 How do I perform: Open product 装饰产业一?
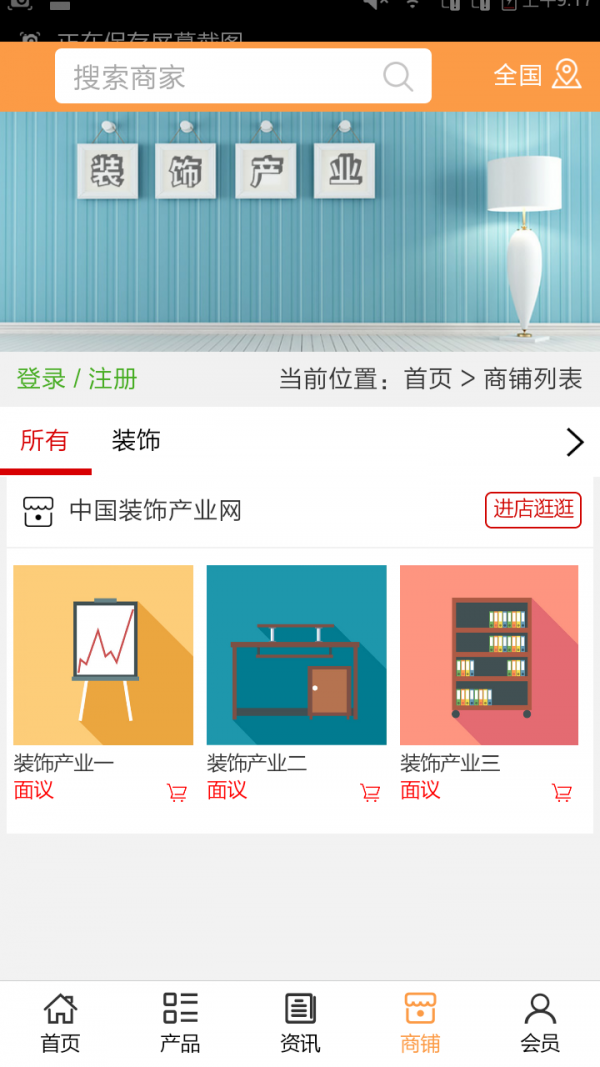click(x=103, y=655)
